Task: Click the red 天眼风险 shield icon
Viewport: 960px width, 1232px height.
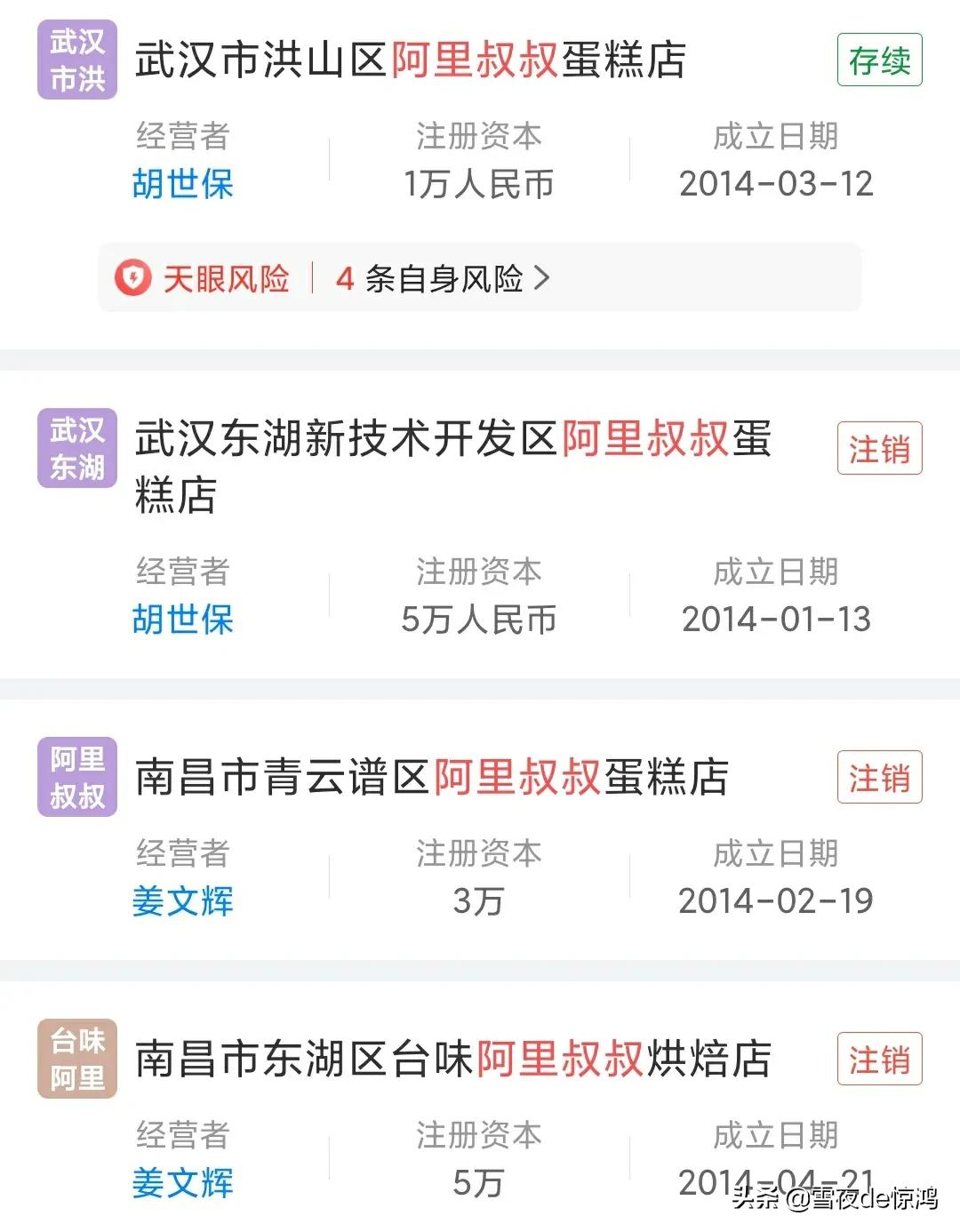Action: 132,278
